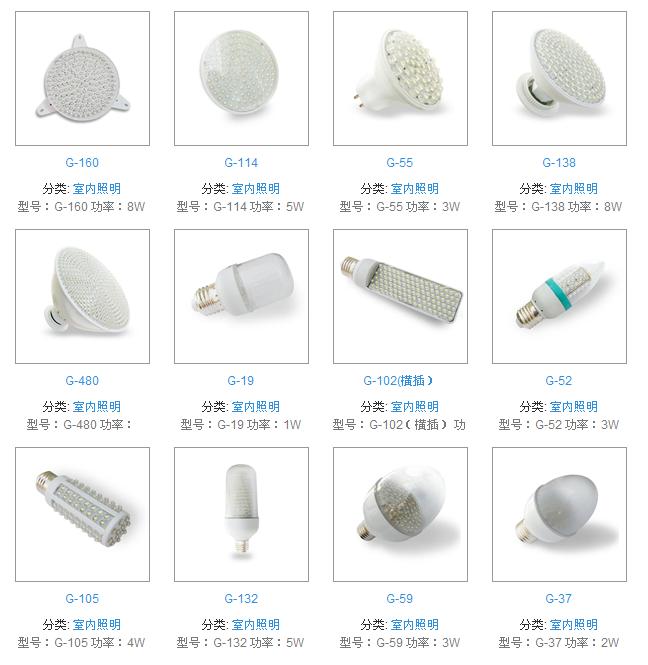Open the G-114 lamp product picture
The width and height of the screenshot is (648, 665).
[241, 78]
